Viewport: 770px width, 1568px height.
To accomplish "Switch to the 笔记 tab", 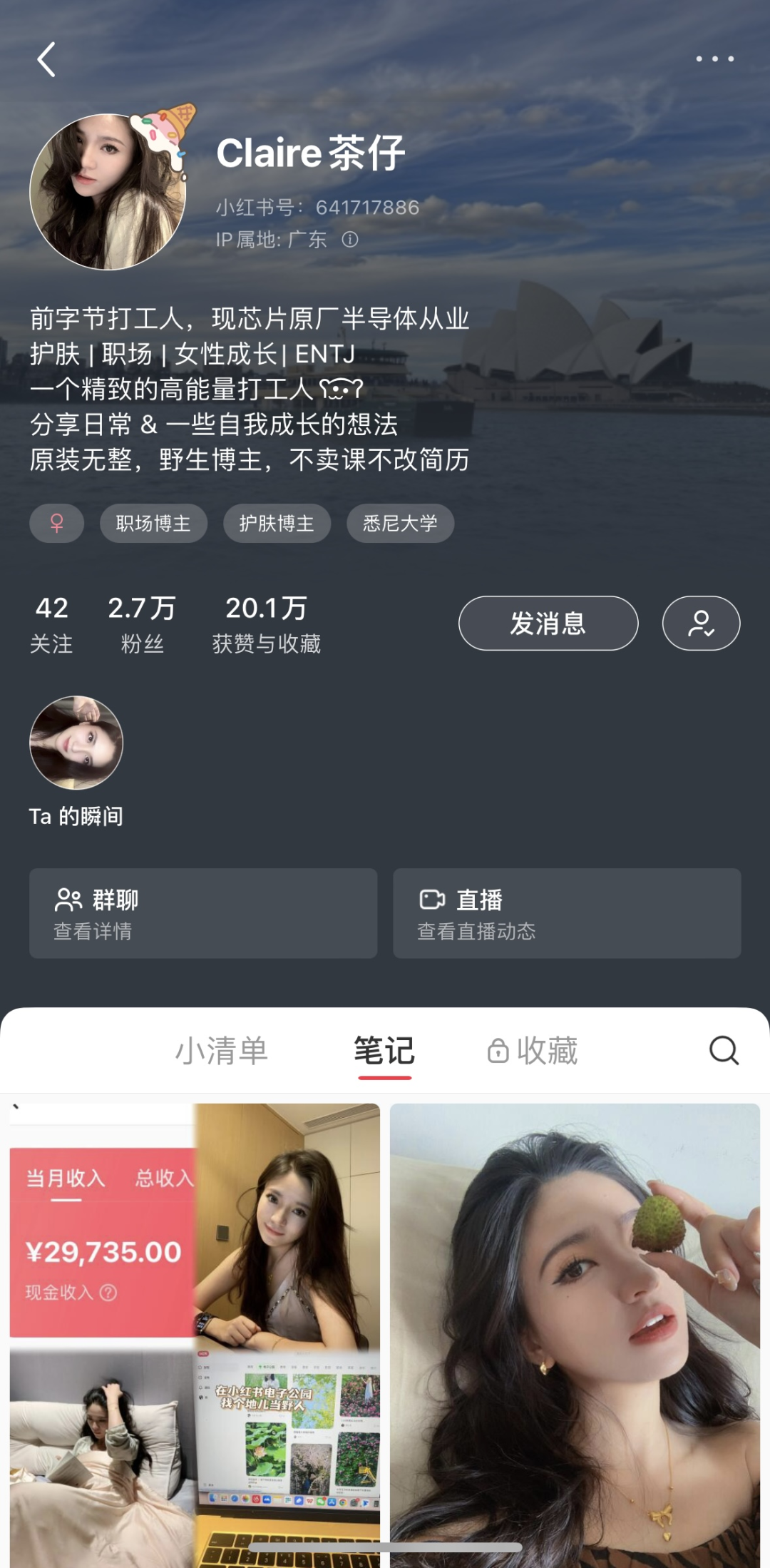I will coord(384,1052).
